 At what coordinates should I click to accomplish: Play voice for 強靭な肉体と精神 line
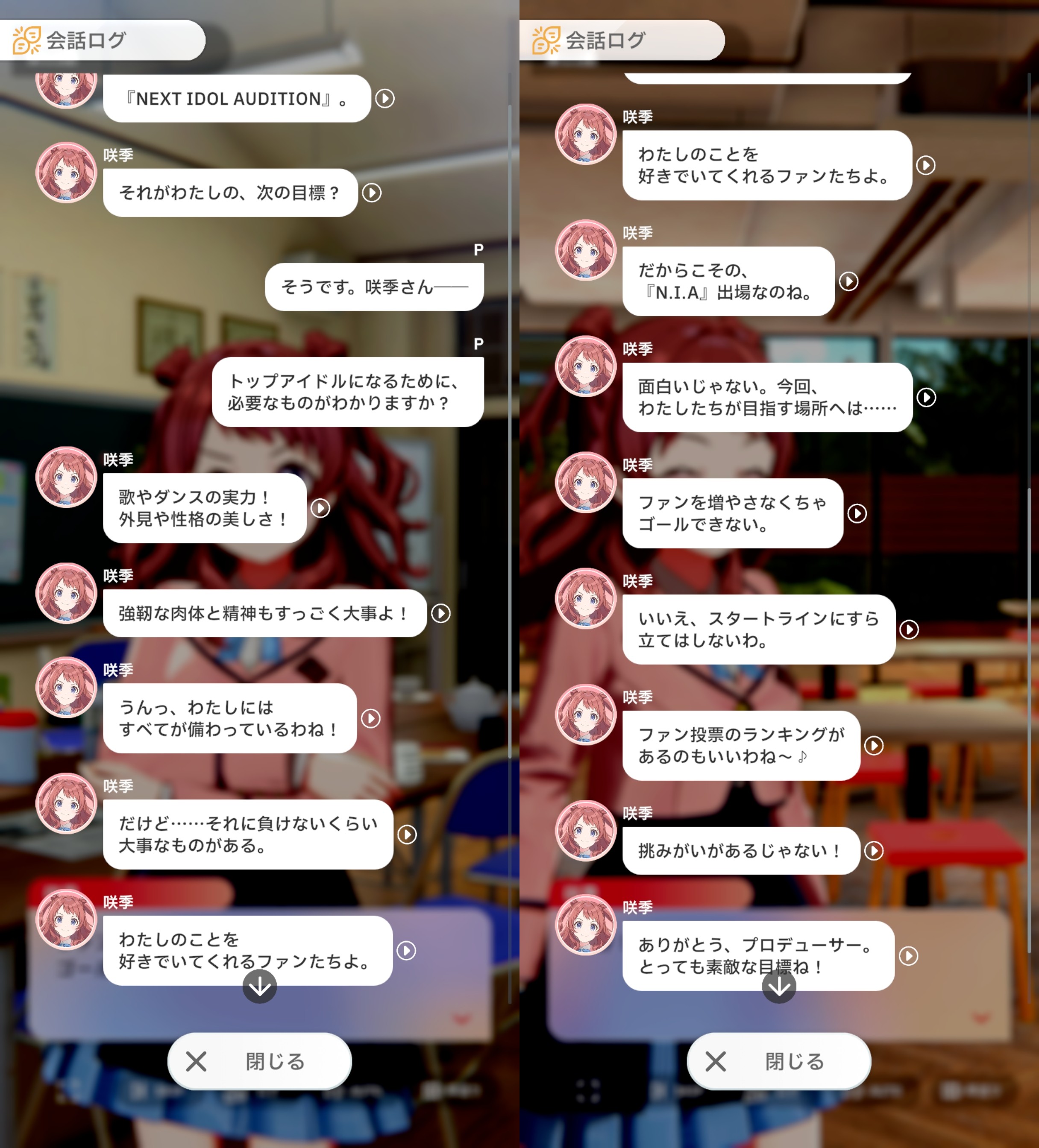441,613
